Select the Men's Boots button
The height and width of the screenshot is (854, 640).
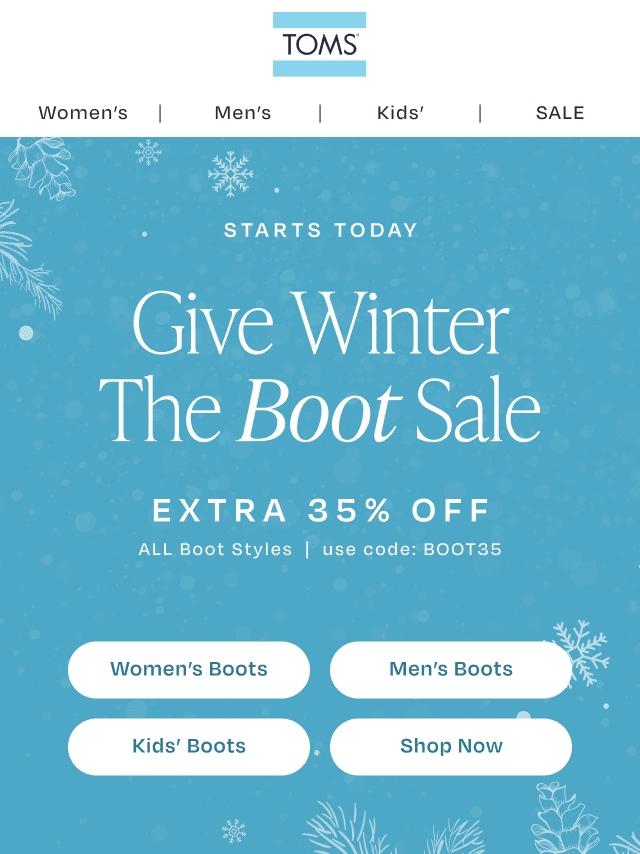tap(451, 669)
